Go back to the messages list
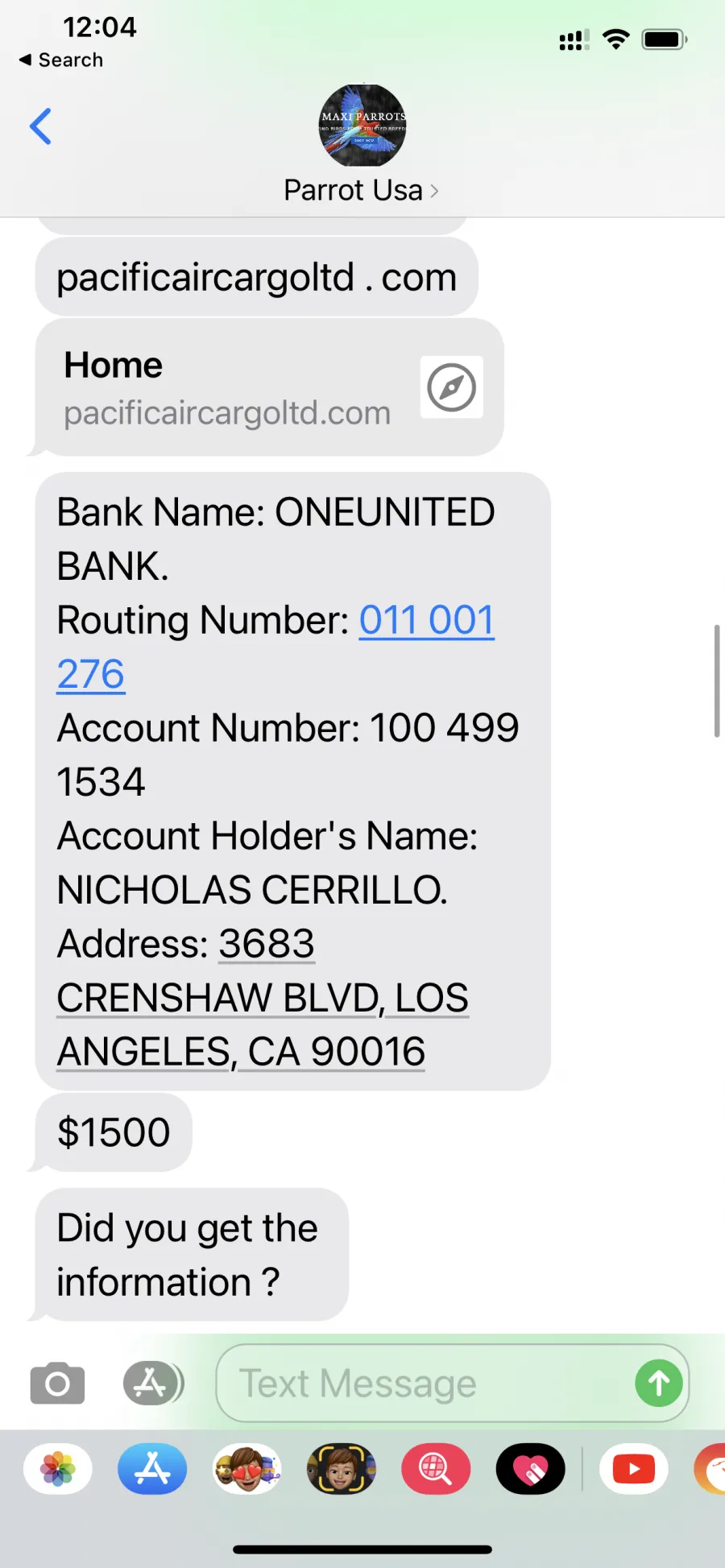This screenshot has width=725, height=1568. coord(40,126)
